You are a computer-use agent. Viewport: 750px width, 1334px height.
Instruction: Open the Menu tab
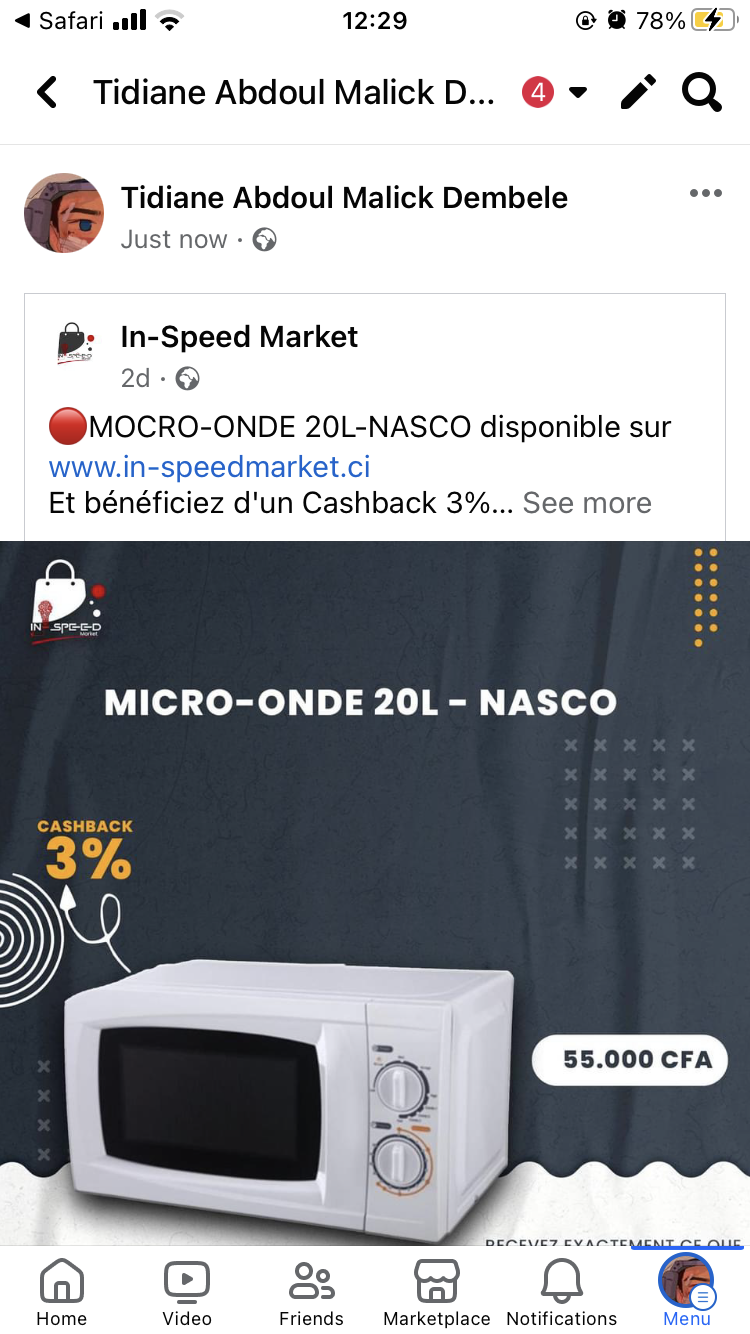click(x=687, y=1291)
